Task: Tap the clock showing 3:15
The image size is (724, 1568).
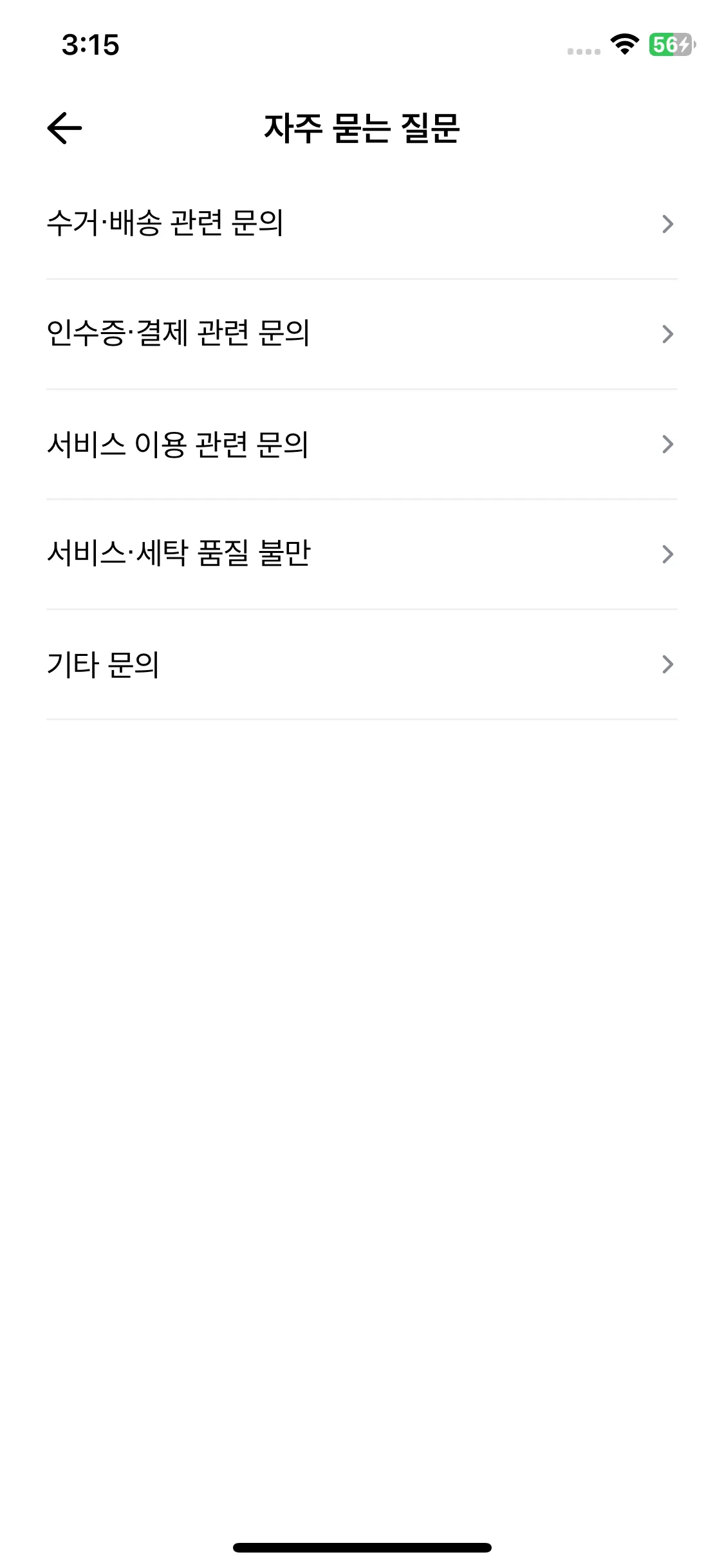Action: [x=91, y=46]
